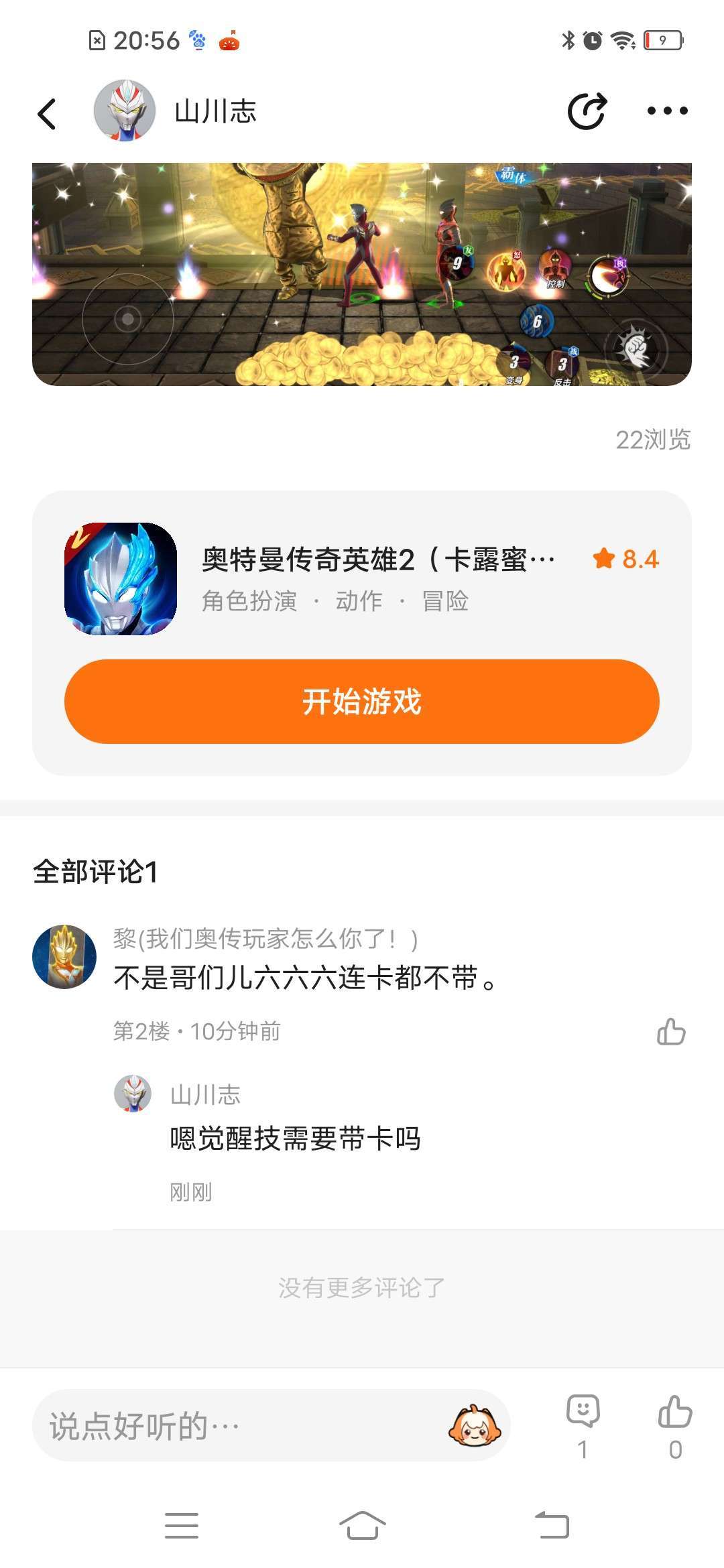
Task: Like the comment 不是哥们儿六六六连卡都不带
Action: pos(671,1031)
